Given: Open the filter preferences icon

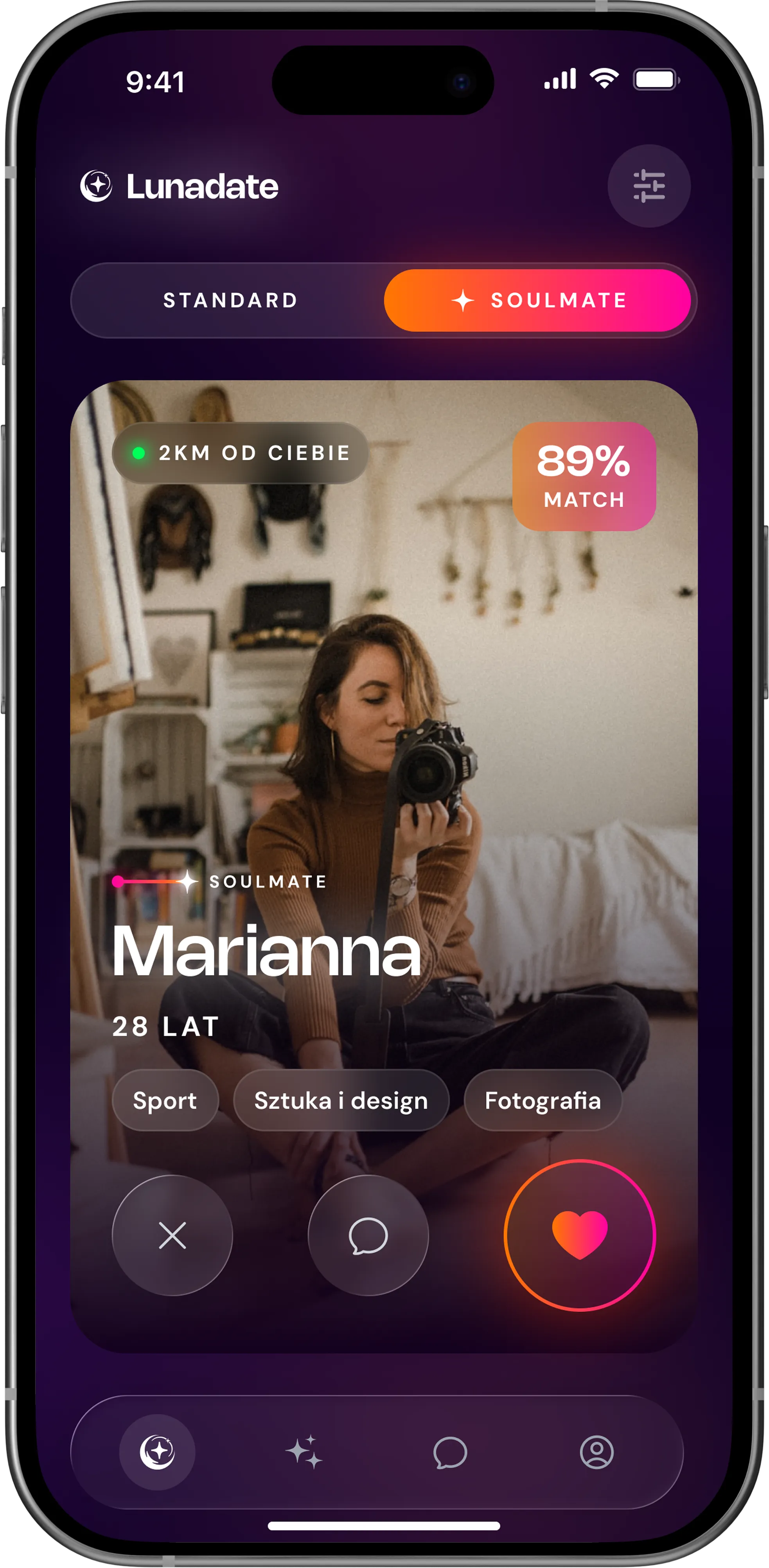Looking at the screenshot, I should [x=650, y=187].
